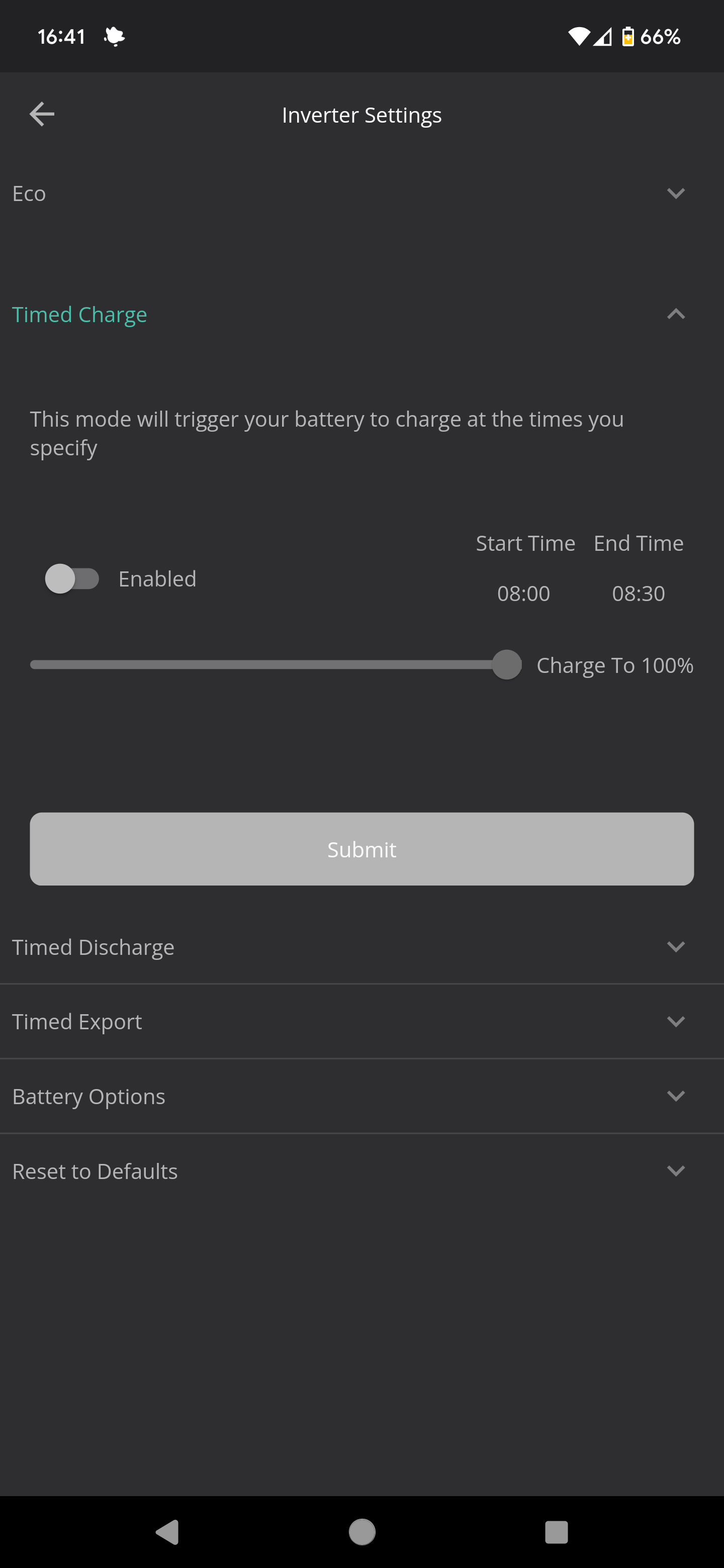Change the 08:30 end time
The width and height of the screenshot is (724, 1568).
coord(638,594)
